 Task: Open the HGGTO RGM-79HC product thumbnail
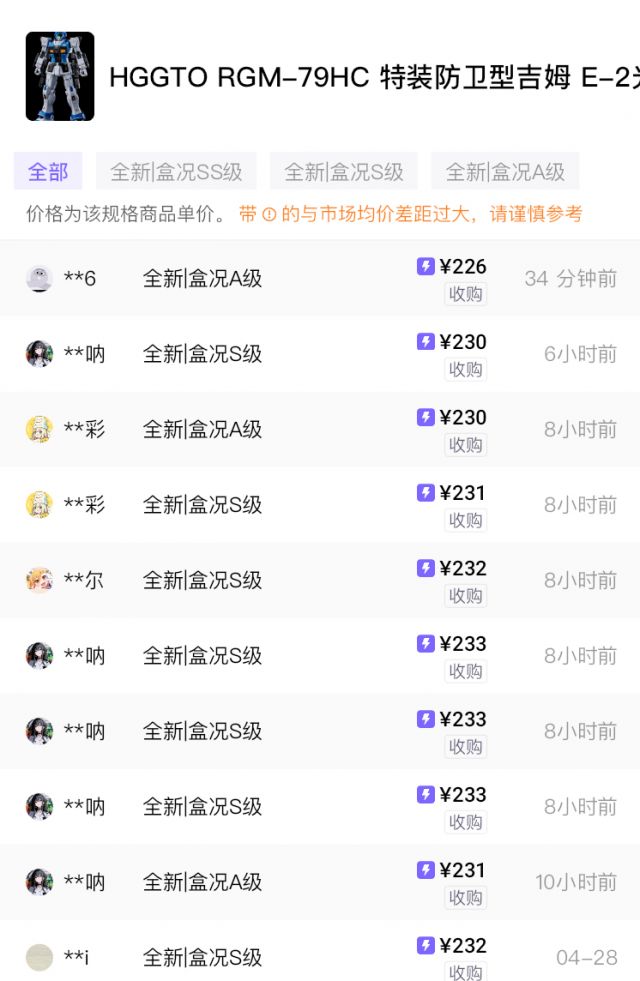coord(60,77)
